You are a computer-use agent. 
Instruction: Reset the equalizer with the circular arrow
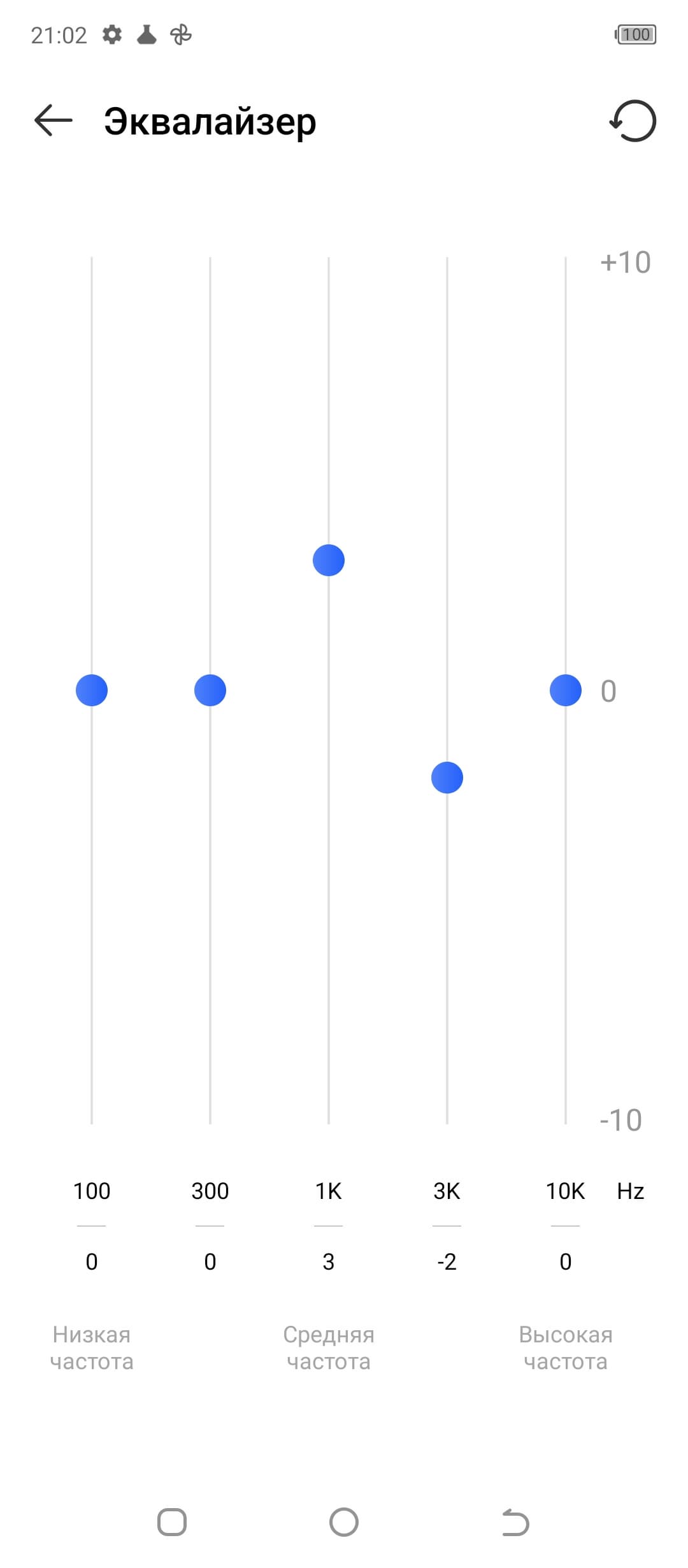click(x=633, y=121)
